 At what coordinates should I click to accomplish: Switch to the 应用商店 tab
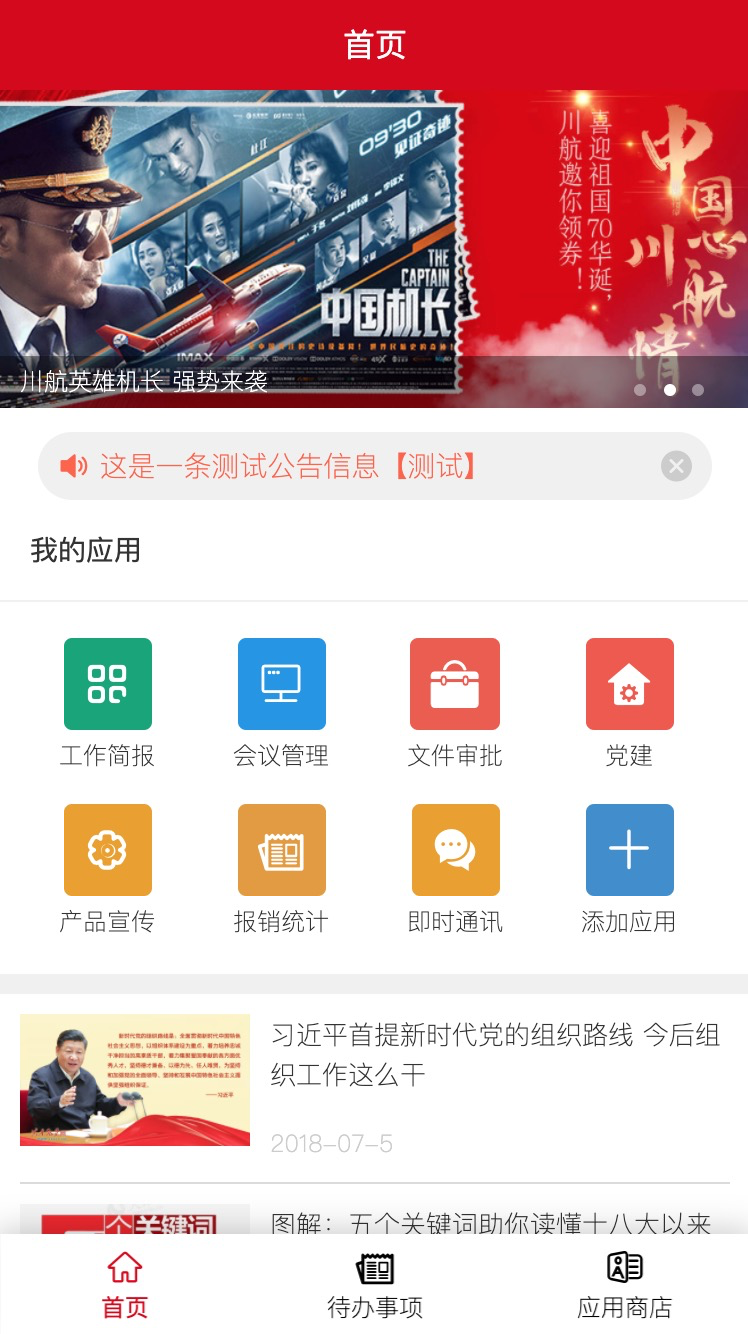[624, 1285]
